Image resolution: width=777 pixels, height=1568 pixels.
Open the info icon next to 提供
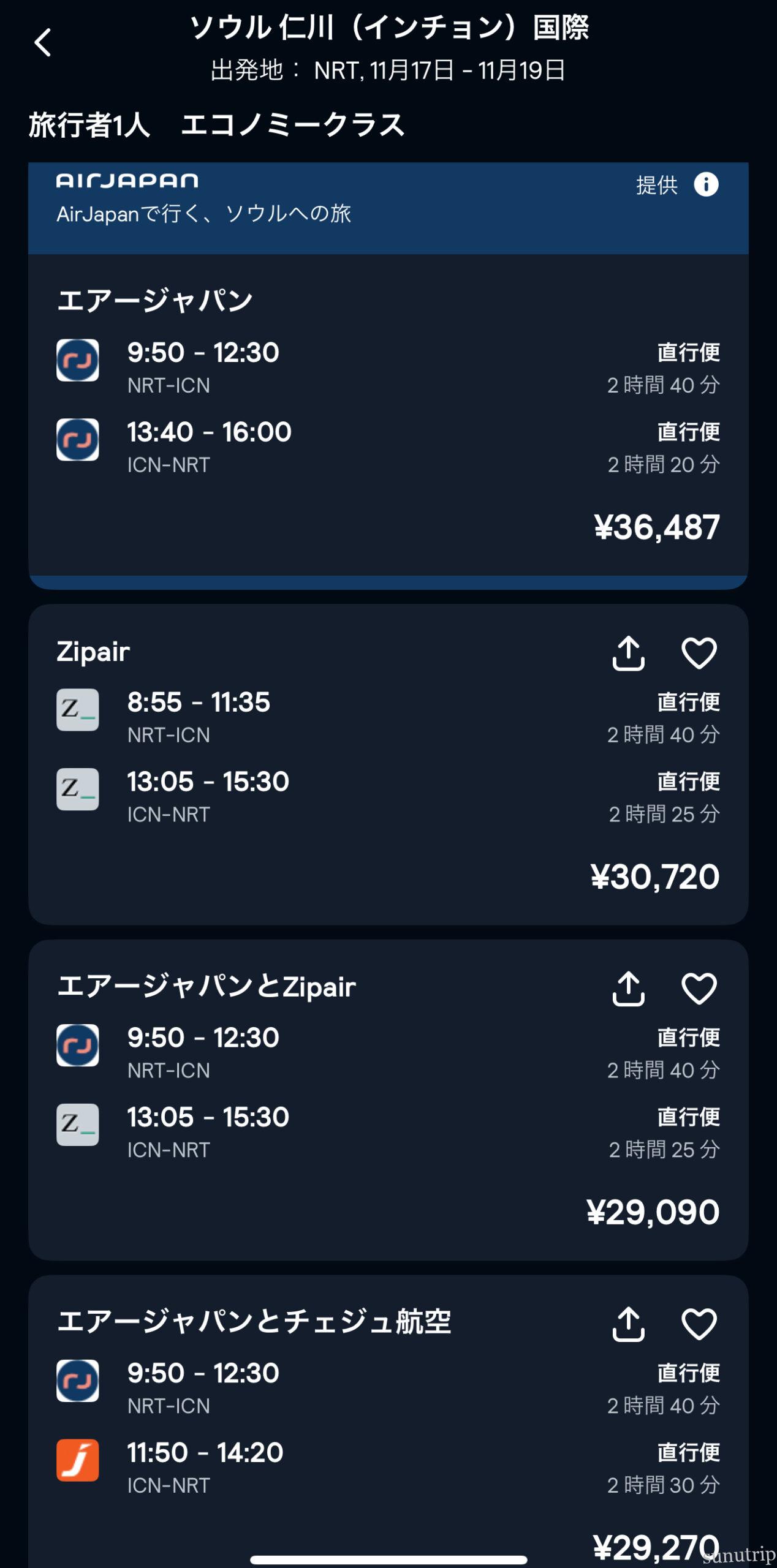coord(706,184)
